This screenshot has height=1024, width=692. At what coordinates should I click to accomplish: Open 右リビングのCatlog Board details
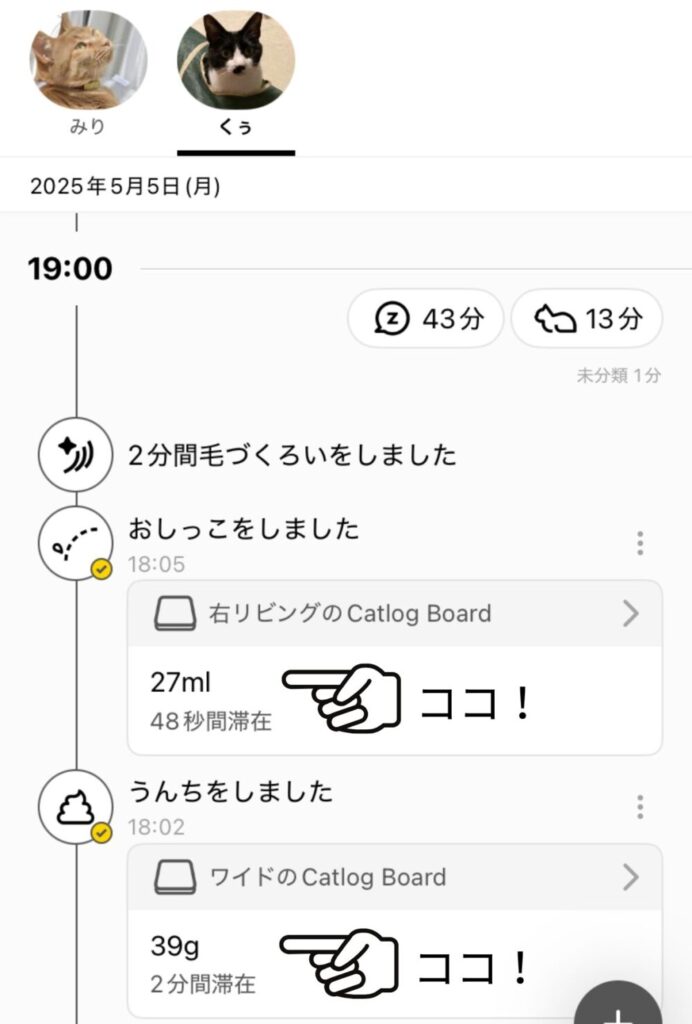click(x=395, y=613)
